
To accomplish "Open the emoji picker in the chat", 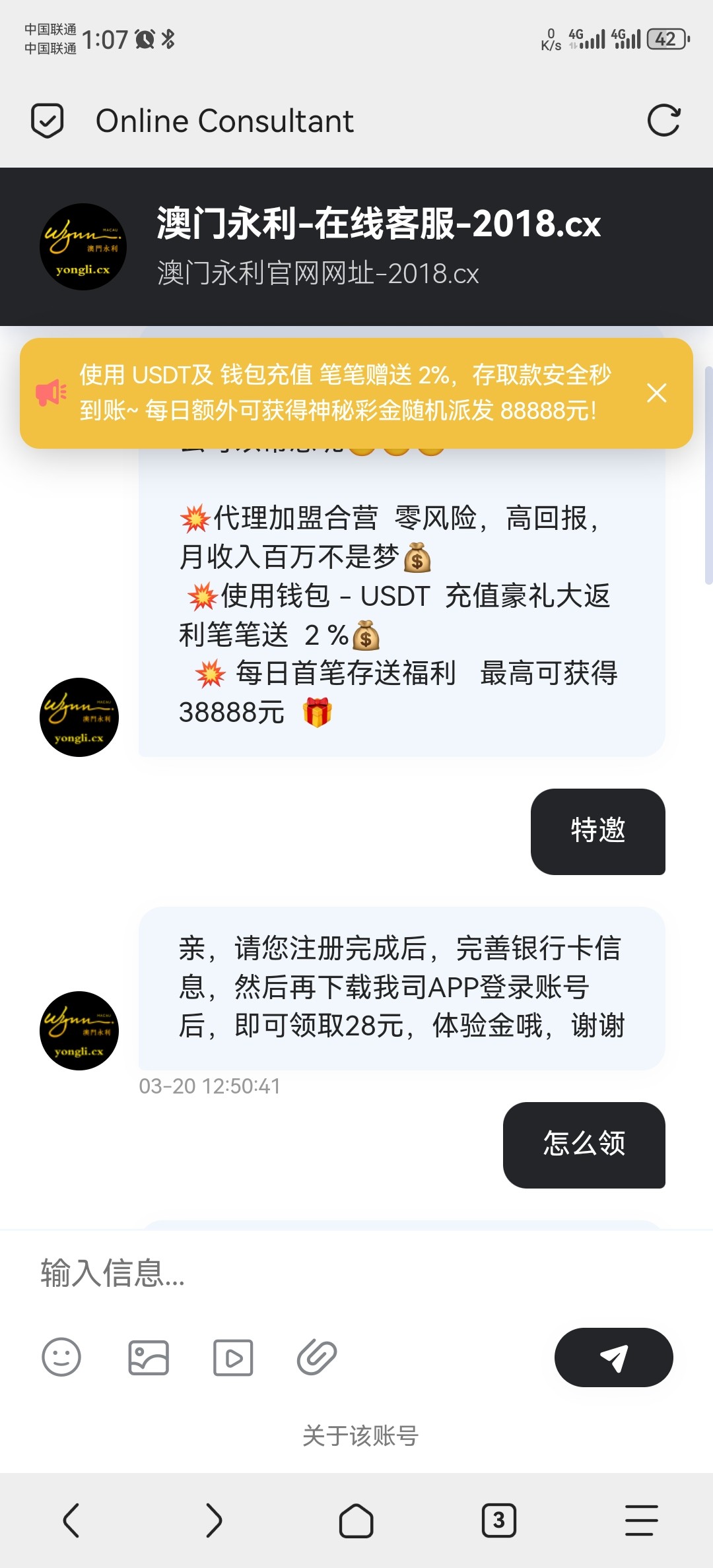I will click(62, 1357).
